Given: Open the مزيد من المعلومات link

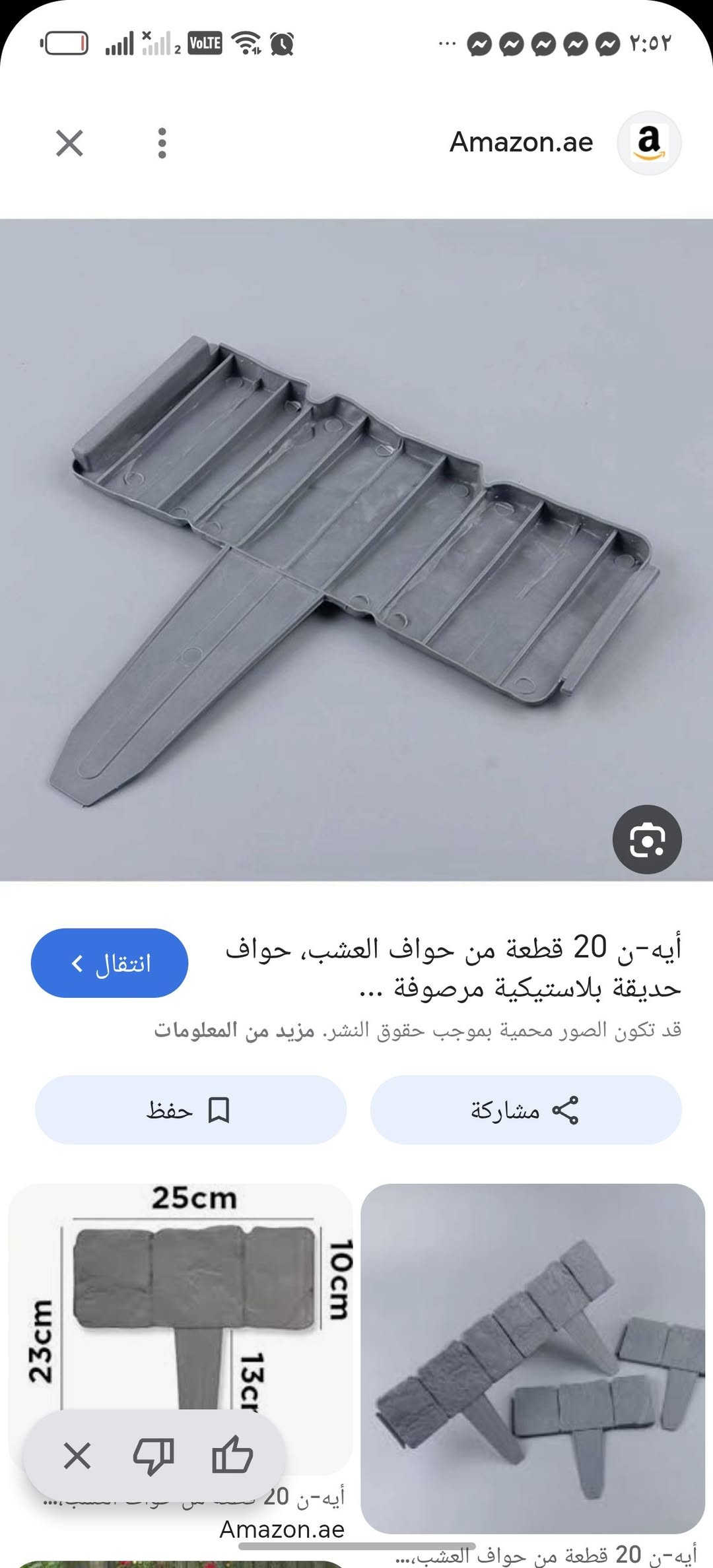Looking at the screenshot, I should [x=234, y=1030].
